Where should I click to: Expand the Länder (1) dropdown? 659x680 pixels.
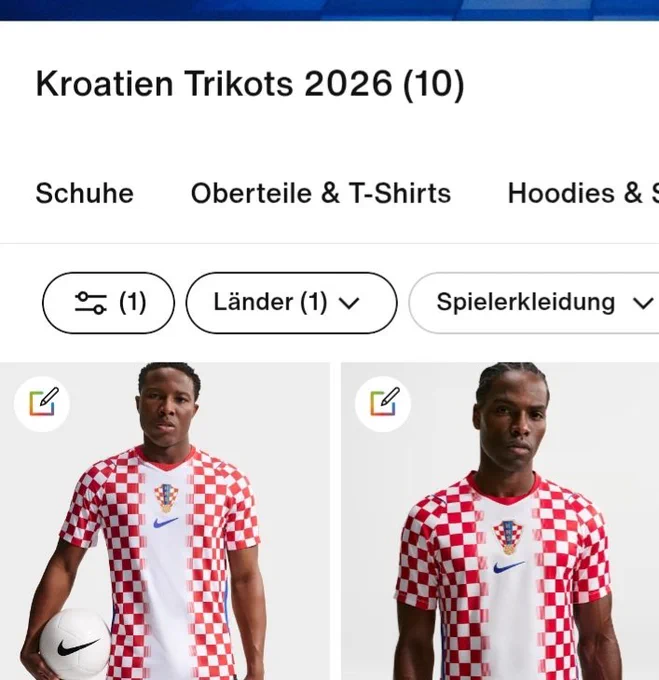coord(291,303)
